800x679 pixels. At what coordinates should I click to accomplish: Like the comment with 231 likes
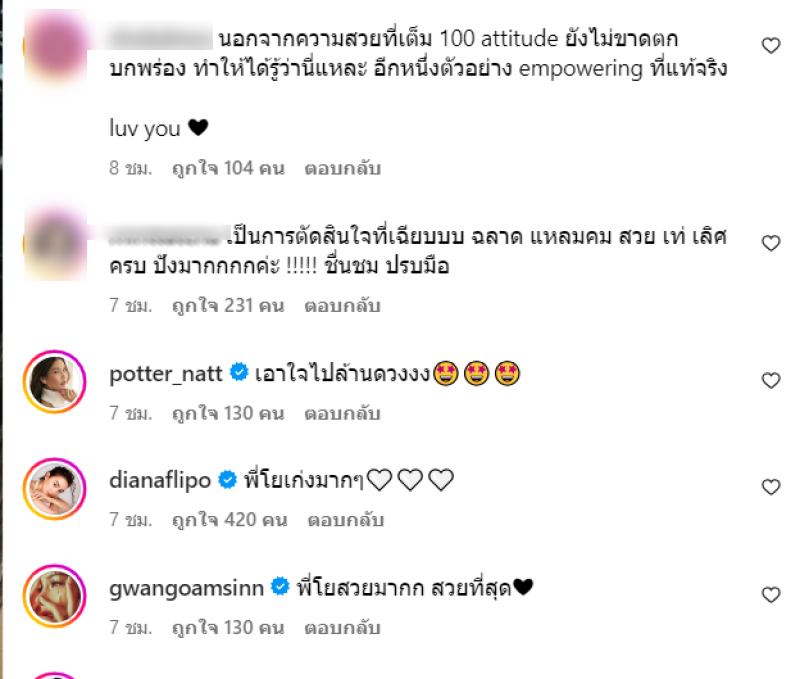click(x=770, y=243)
